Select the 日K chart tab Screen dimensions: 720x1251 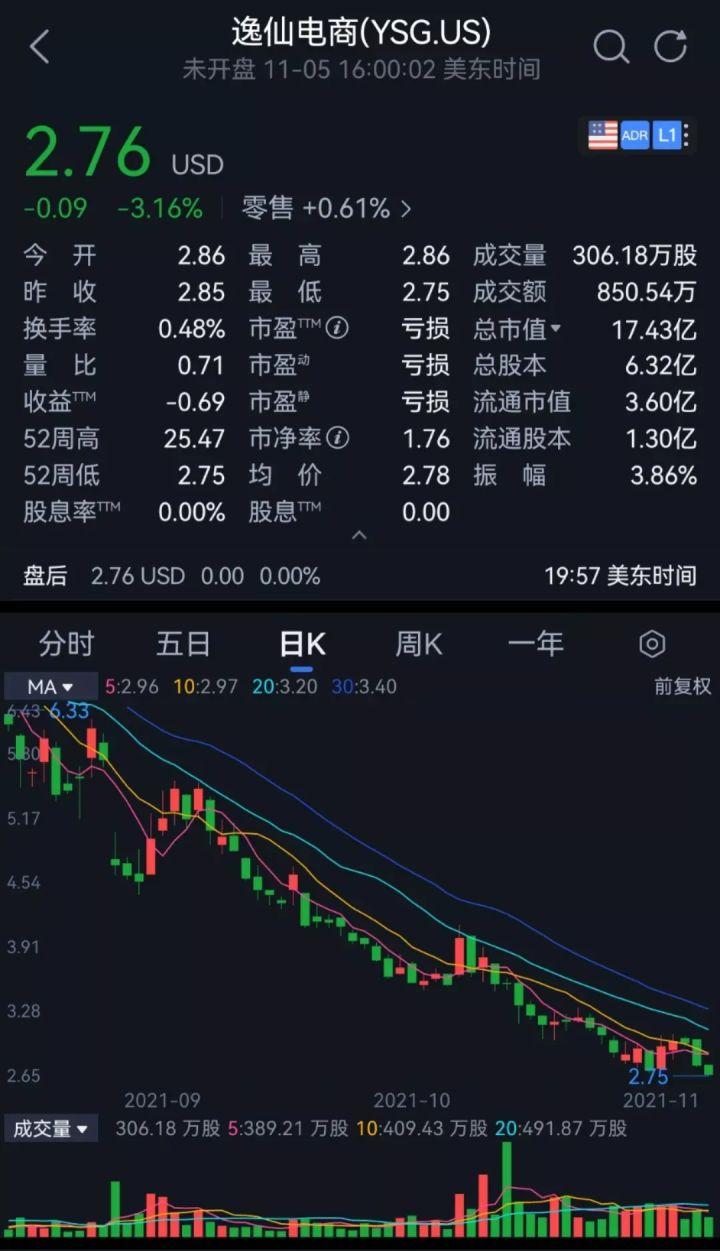[302, 644]
